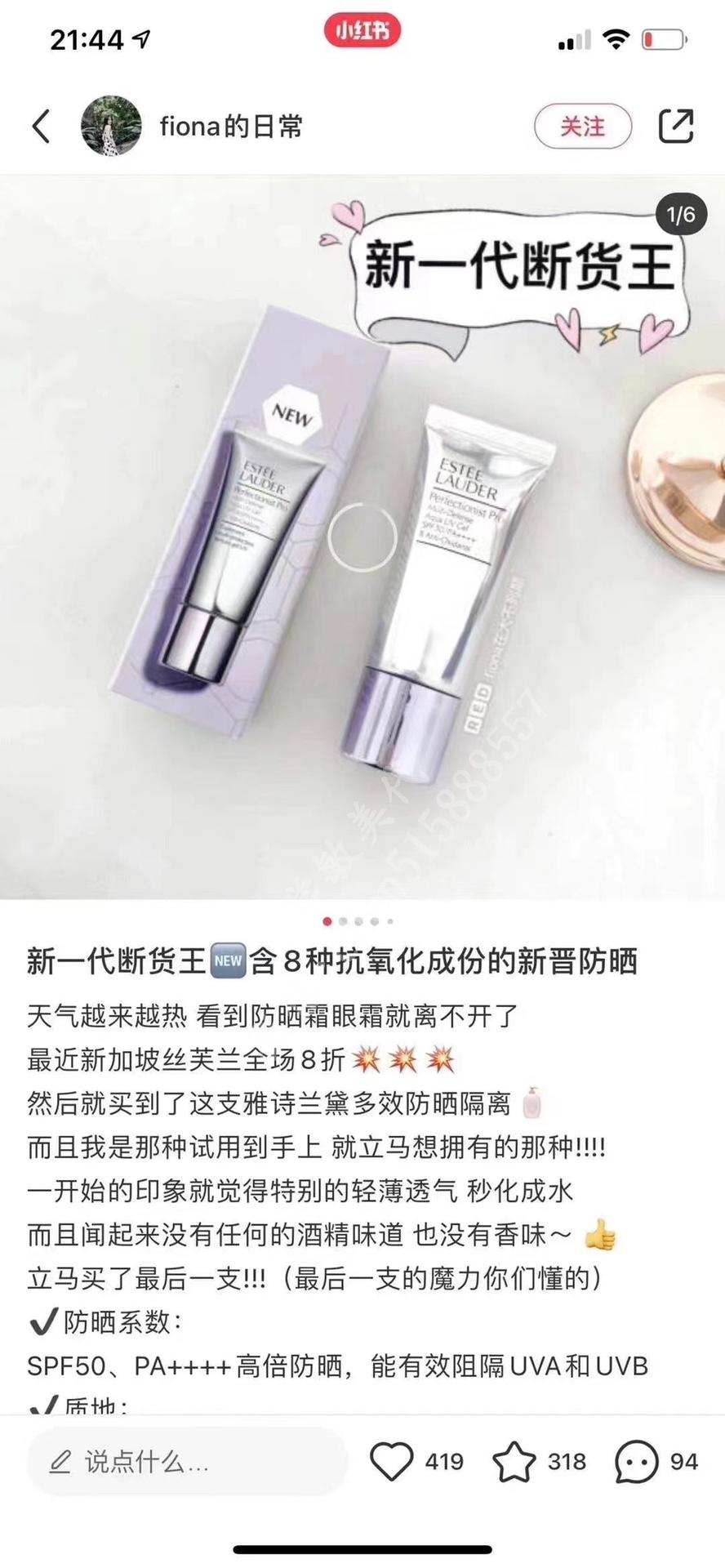Open the product photo full screen

pyautogui.click(x=362, y=539)
